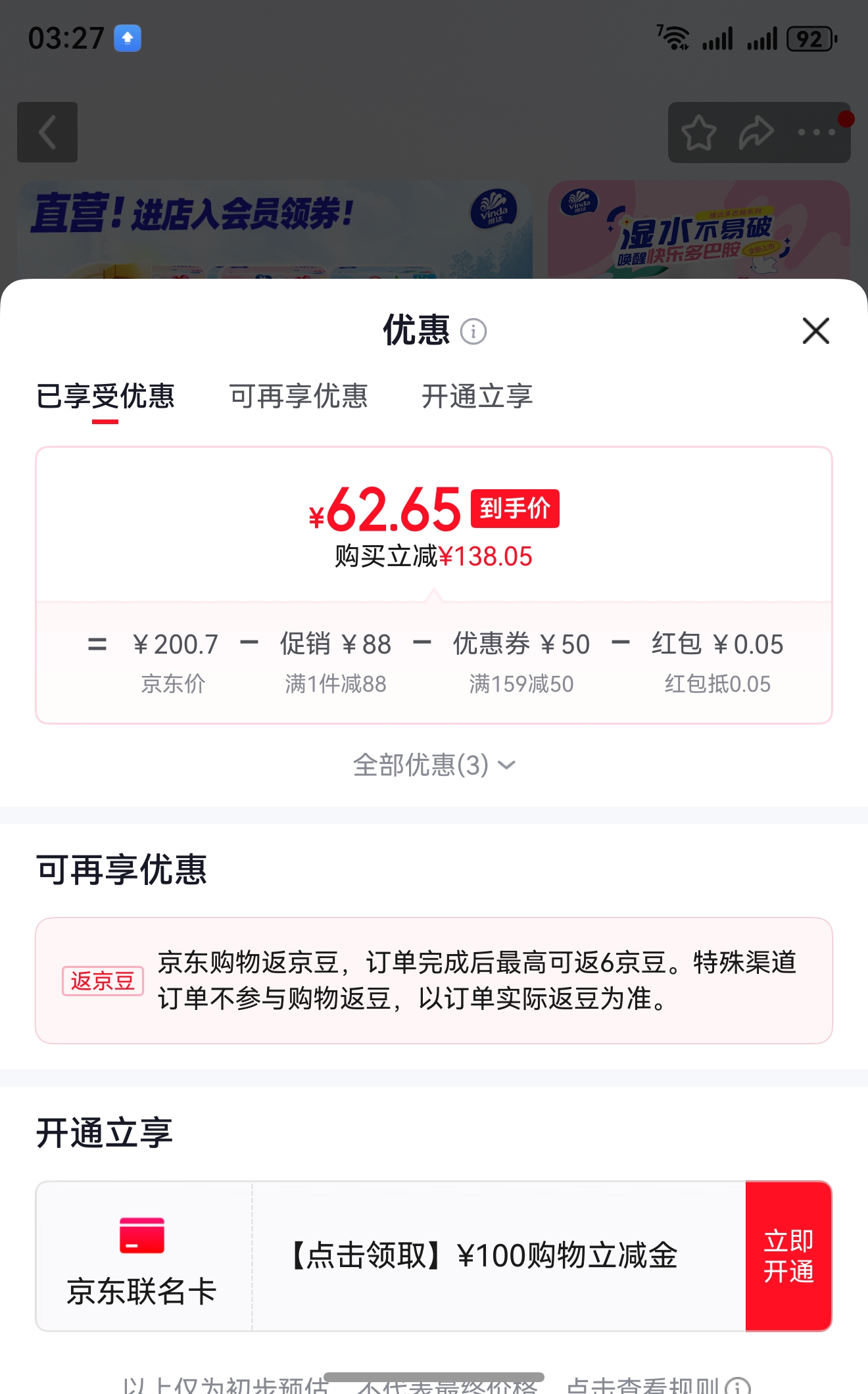Activate 立即开通 for the co-branded card
Screen dimensions: 868x1394
789,1256
